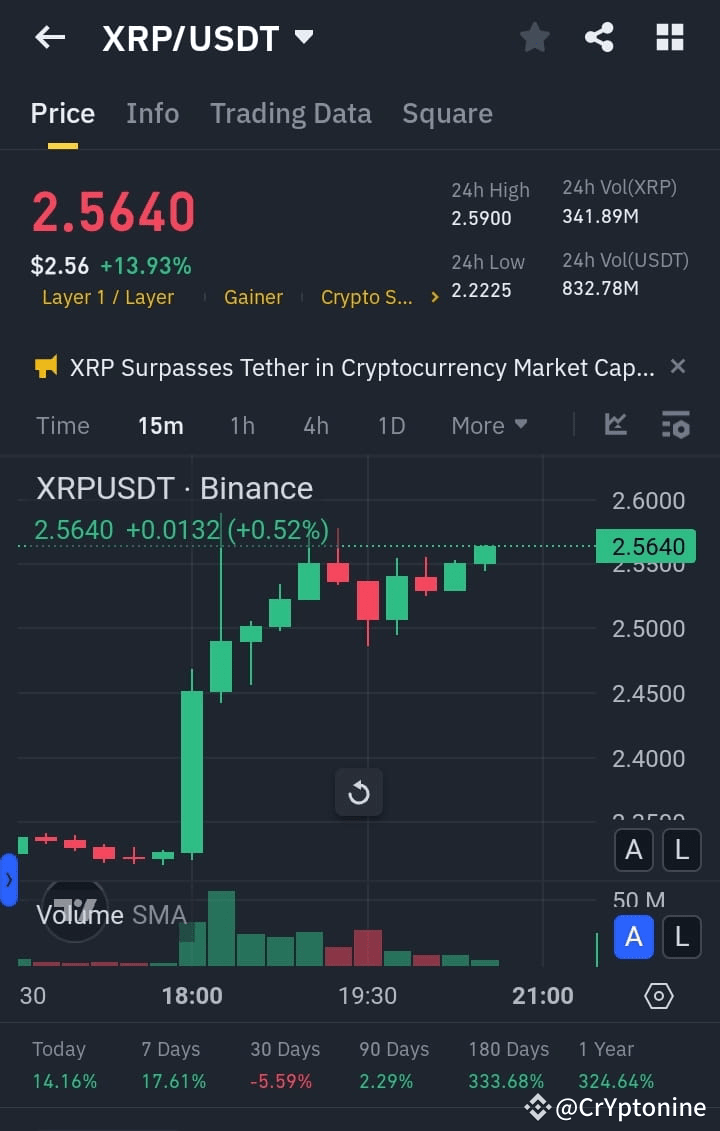
Task: Favorite XRP/USDT using the star icon
Action: tap(534, 37)
